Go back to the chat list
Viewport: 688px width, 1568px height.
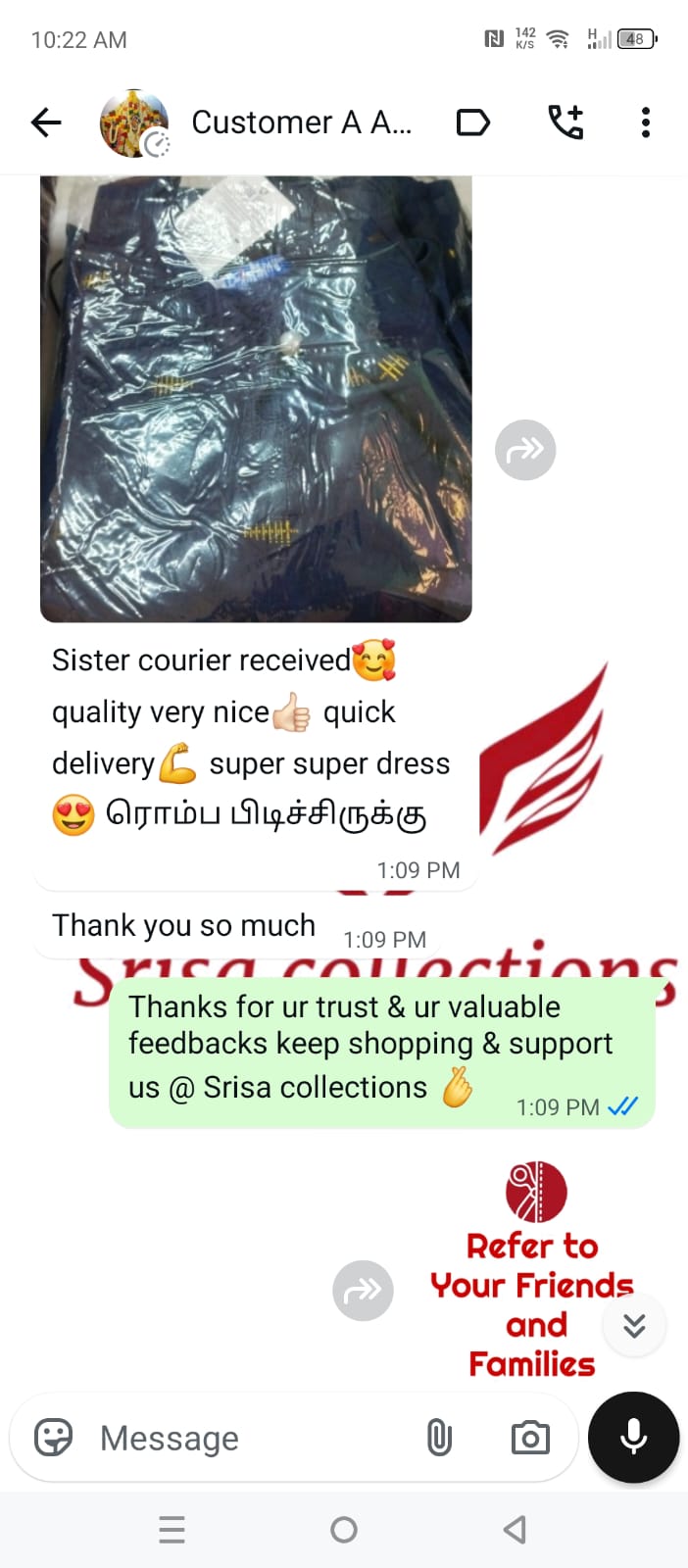click(x=46, y=122)
